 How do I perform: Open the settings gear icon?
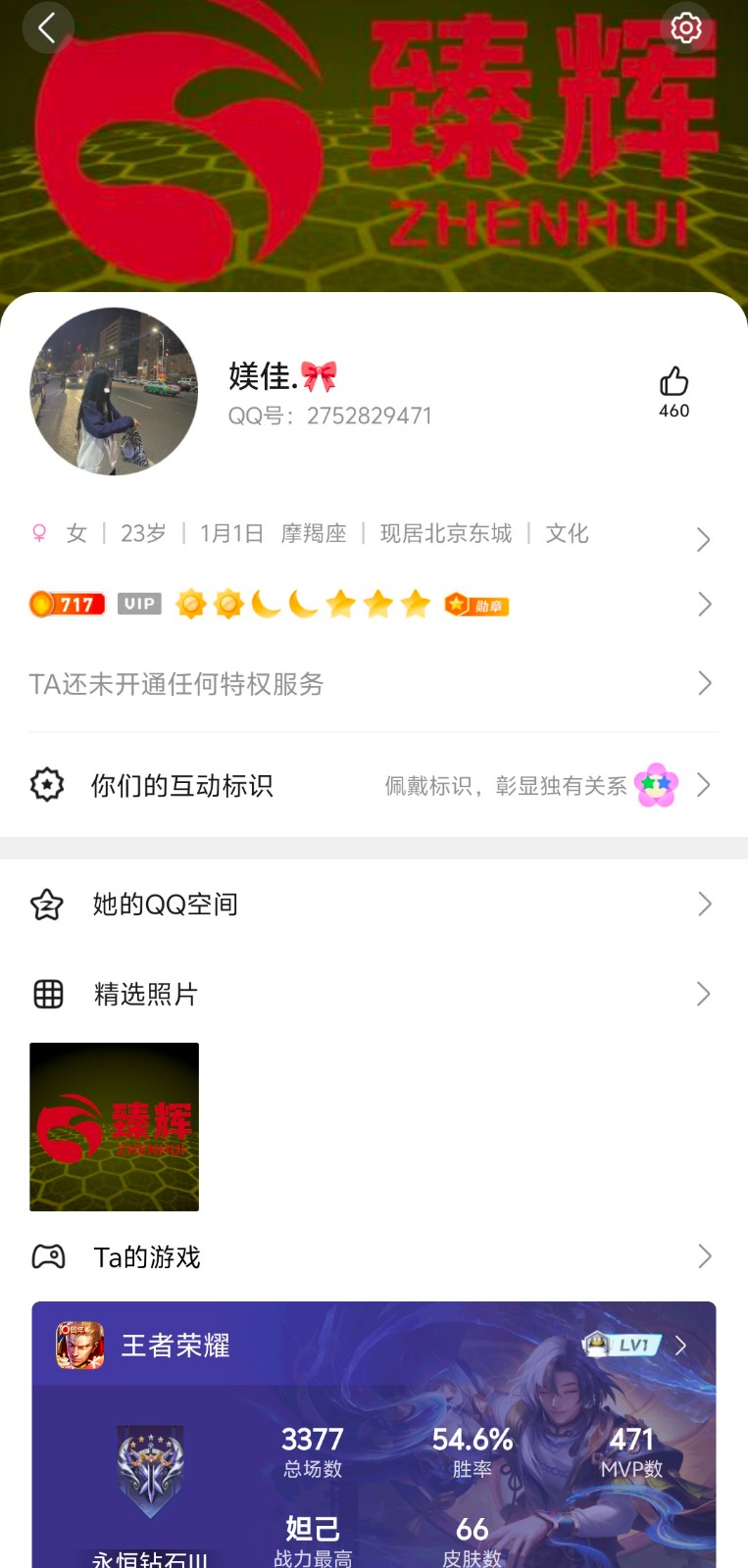[685, 27]
